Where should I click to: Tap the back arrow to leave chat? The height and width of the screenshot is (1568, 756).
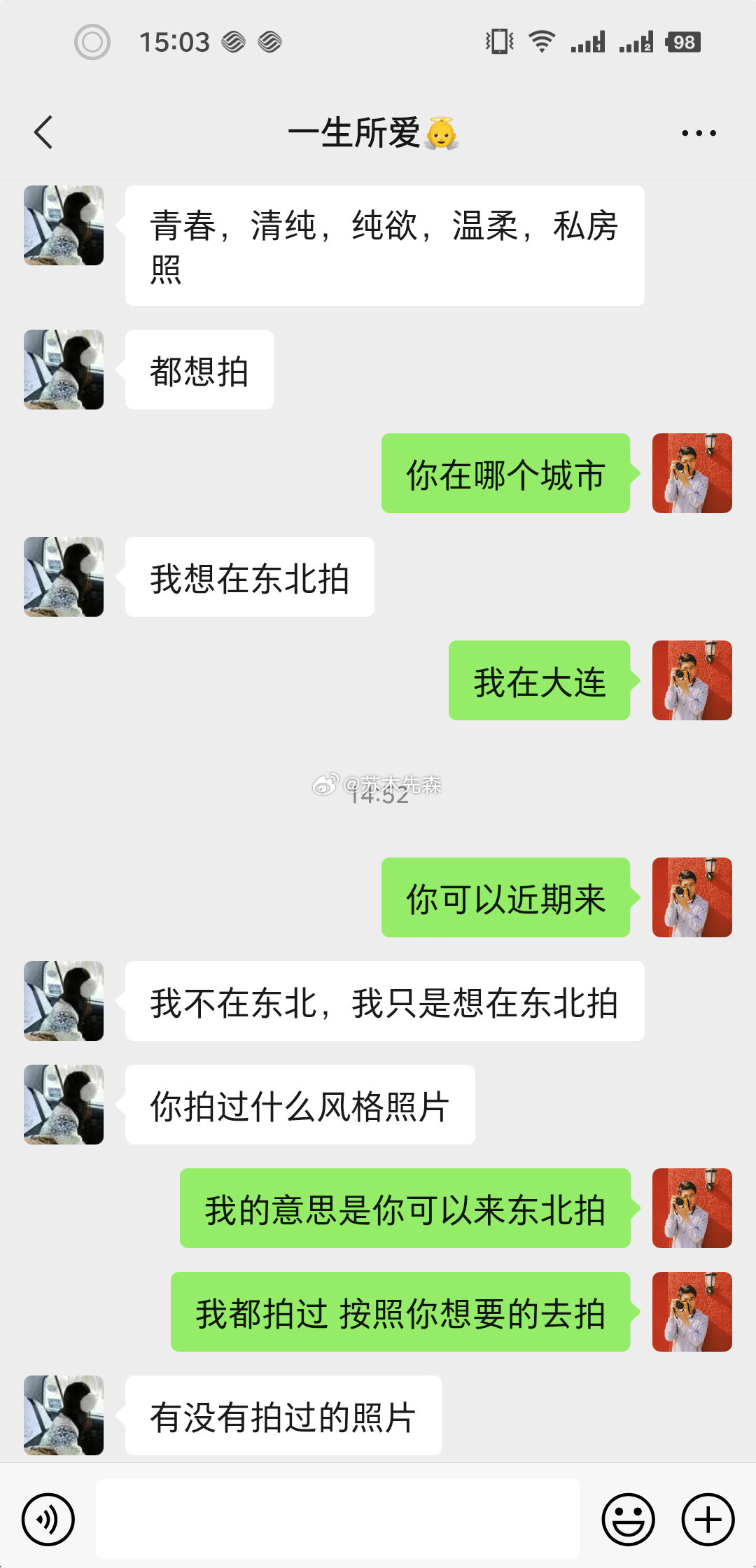[x=43, y=133]
